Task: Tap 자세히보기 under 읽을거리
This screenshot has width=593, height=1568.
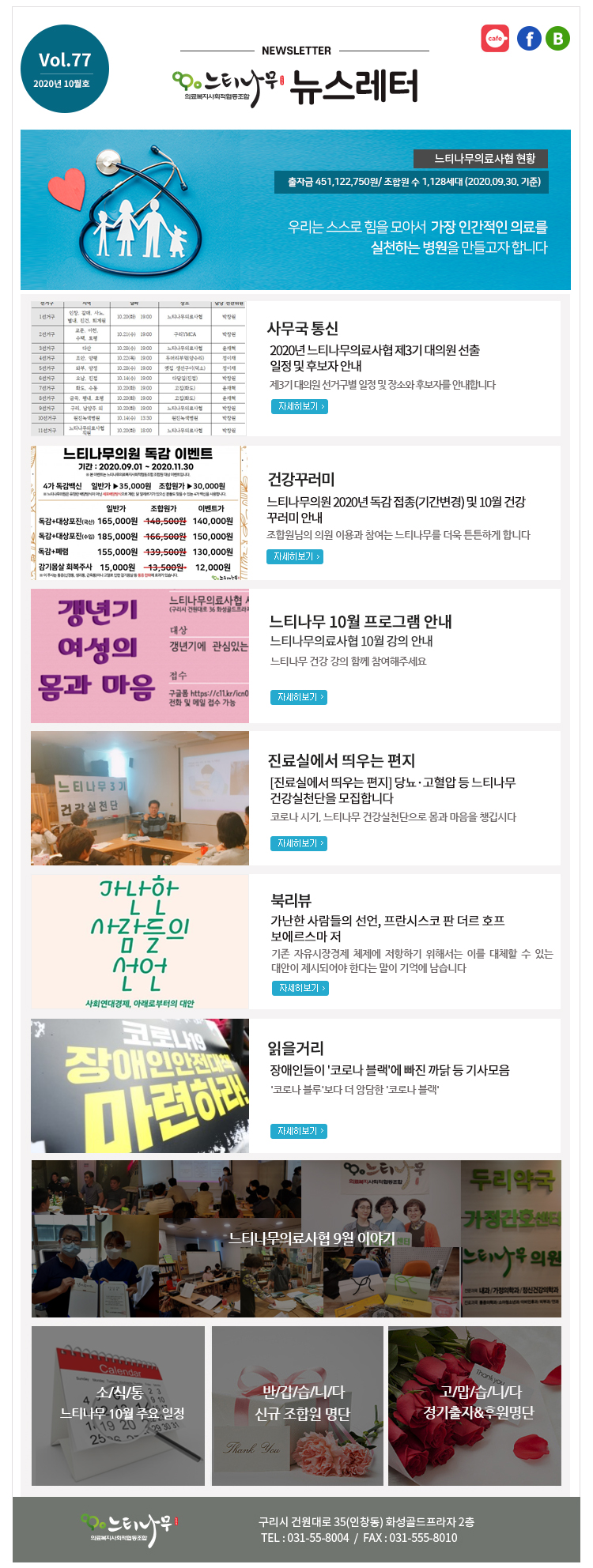Action: tap(298, 1131)
